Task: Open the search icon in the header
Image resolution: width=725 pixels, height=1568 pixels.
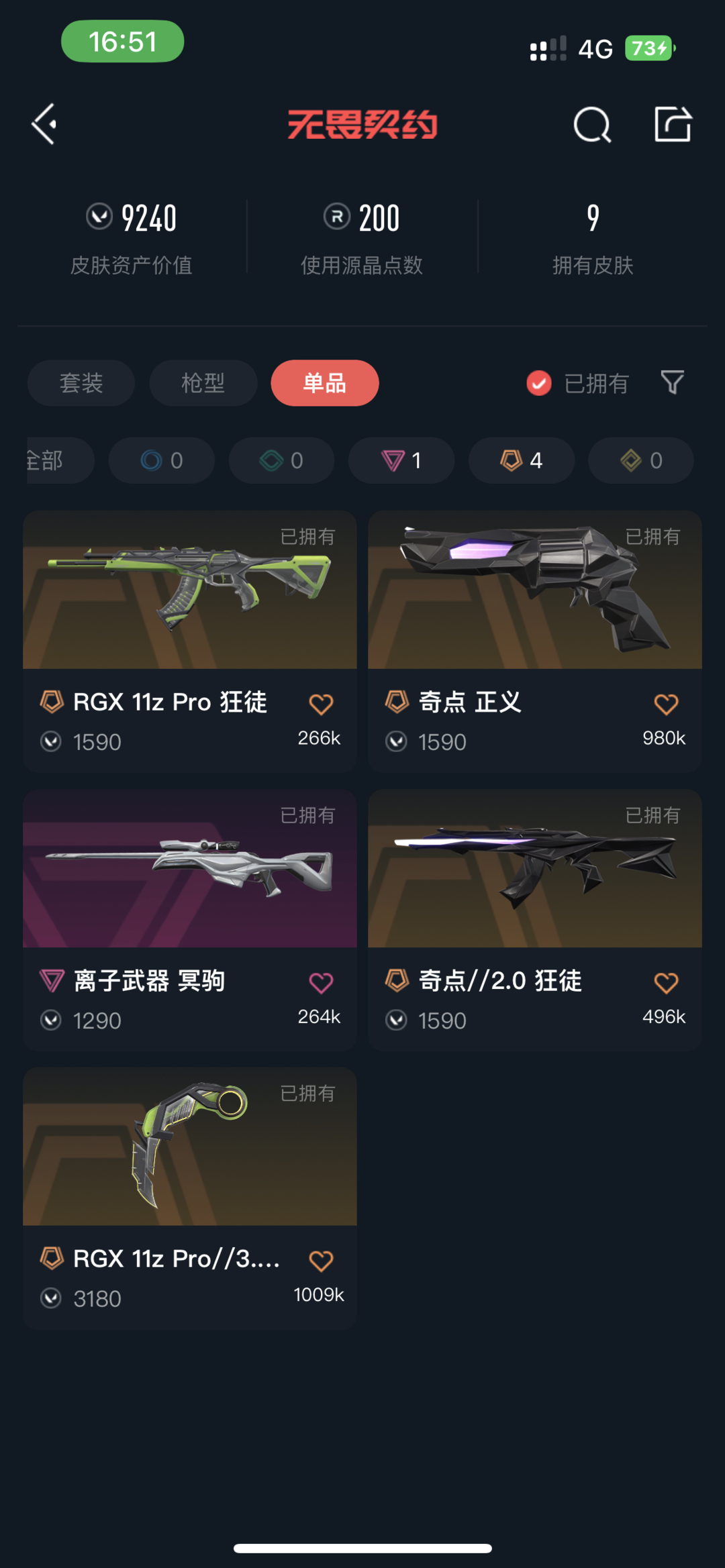Action: (x=592, y=125)
